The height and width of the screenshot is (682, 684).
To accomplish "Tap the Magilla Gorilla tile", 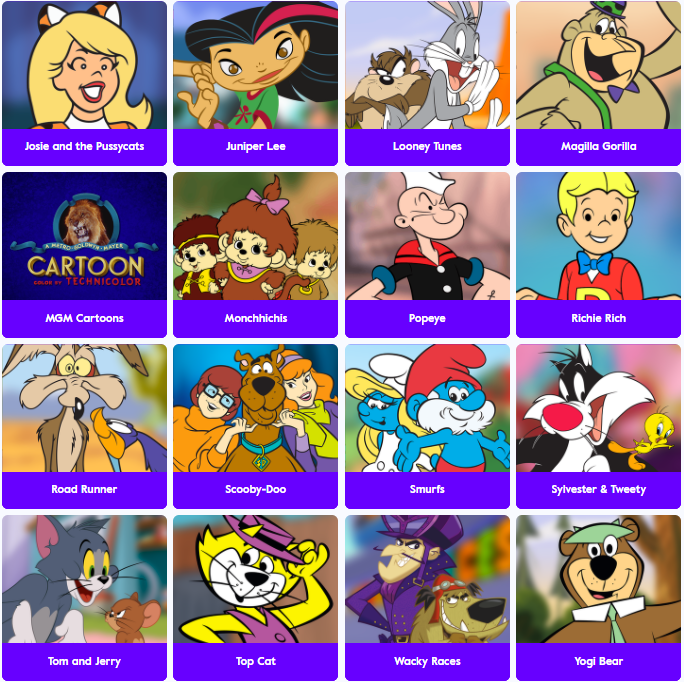I will coord(598,83).
